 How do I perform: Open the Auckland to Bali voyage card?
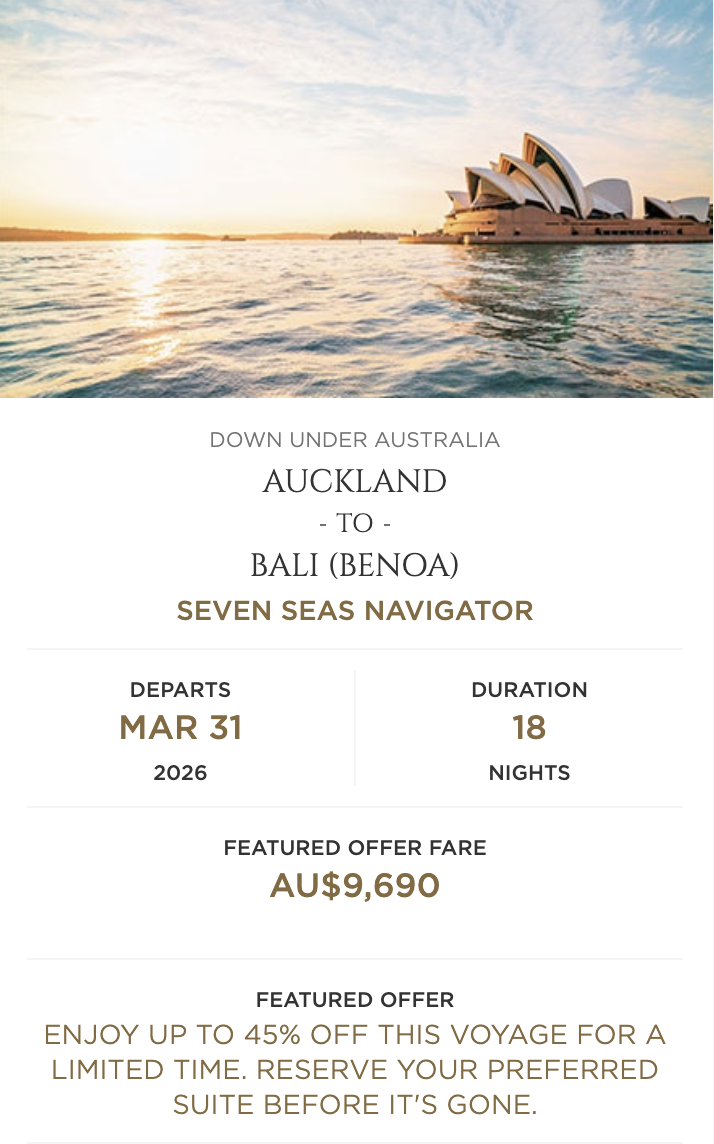click(x=355, y=523)
